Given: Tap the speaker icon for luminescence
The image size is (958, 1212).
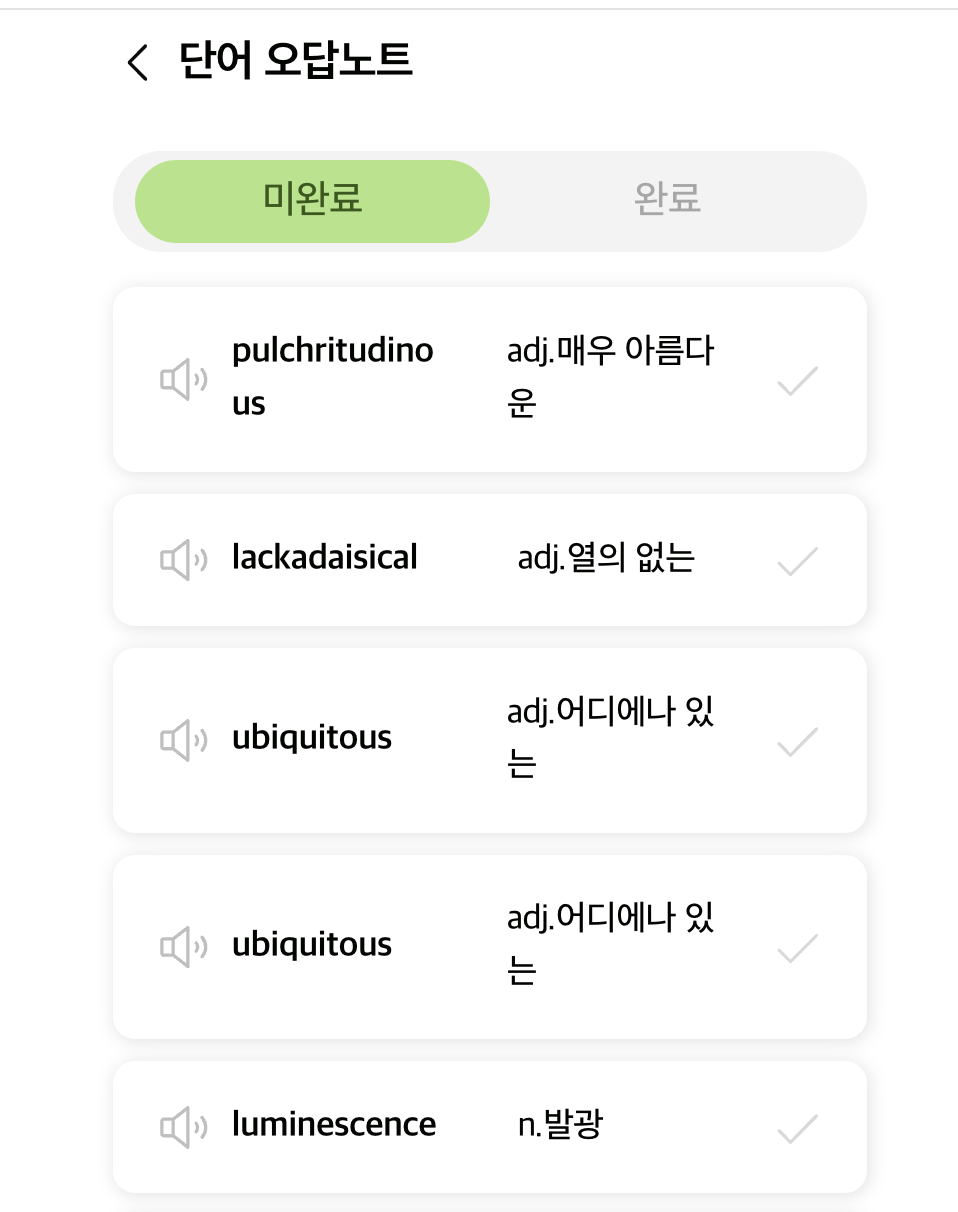Looking at the screenshot, I should tap(183, 1127).
